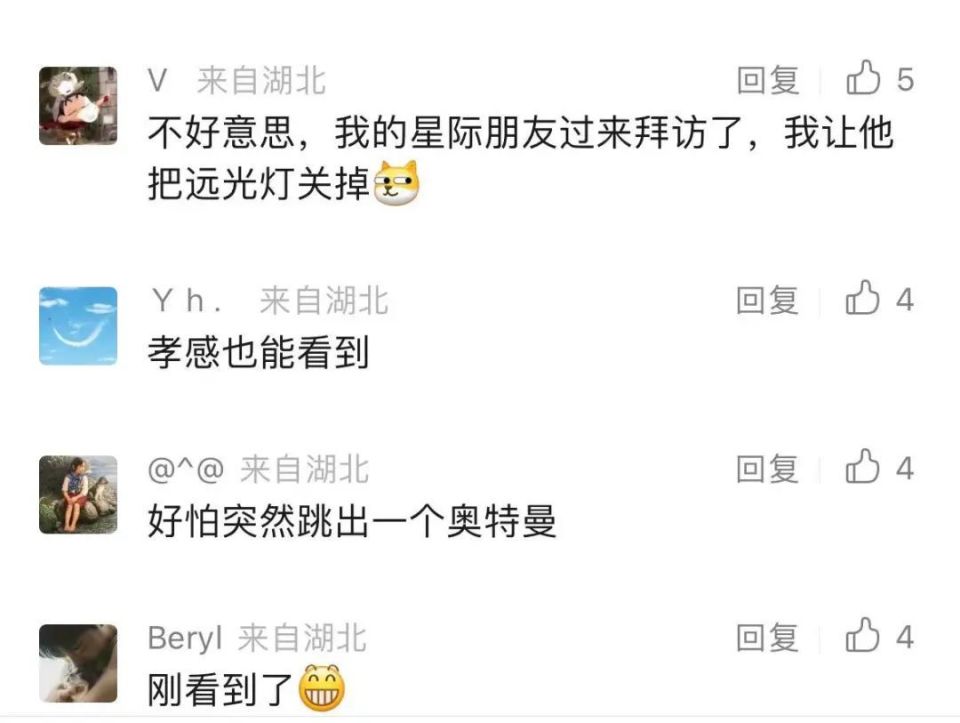
Task: Like the comment mentioning 奥特曼
Action: (864, 467)
